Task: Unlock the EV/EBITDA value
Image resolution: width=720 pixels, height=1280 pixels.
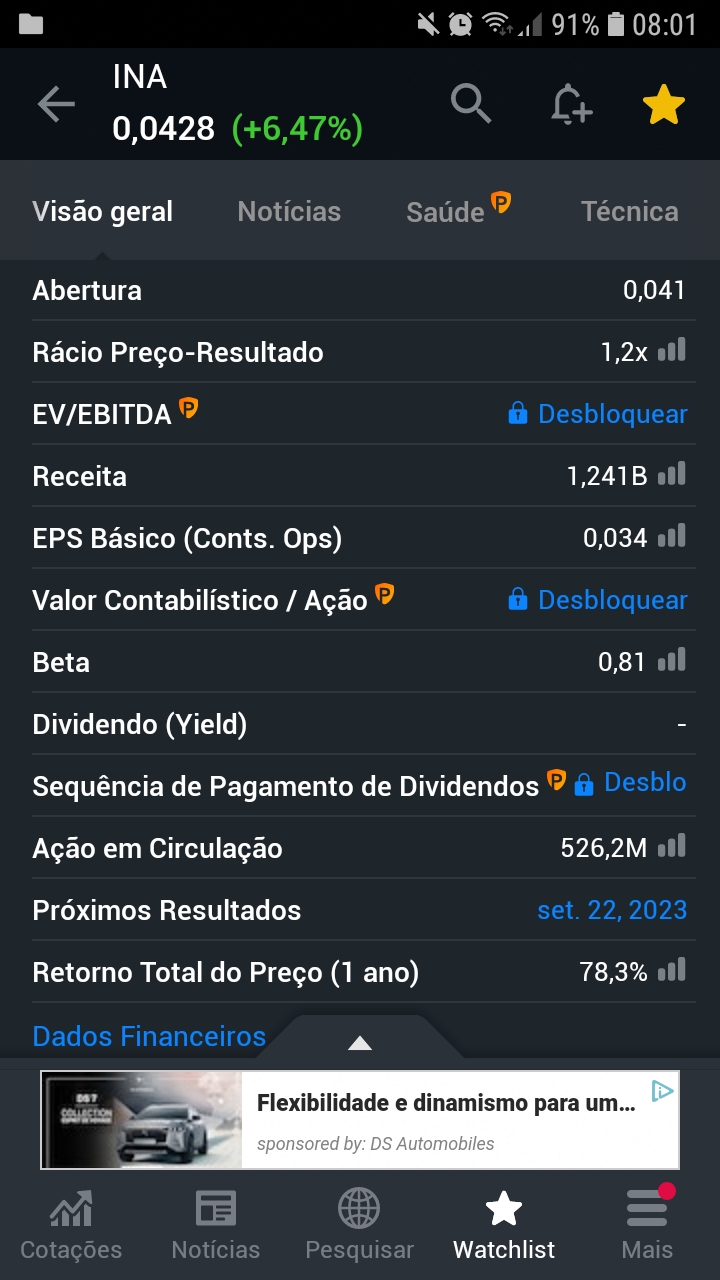Action: 598,414
